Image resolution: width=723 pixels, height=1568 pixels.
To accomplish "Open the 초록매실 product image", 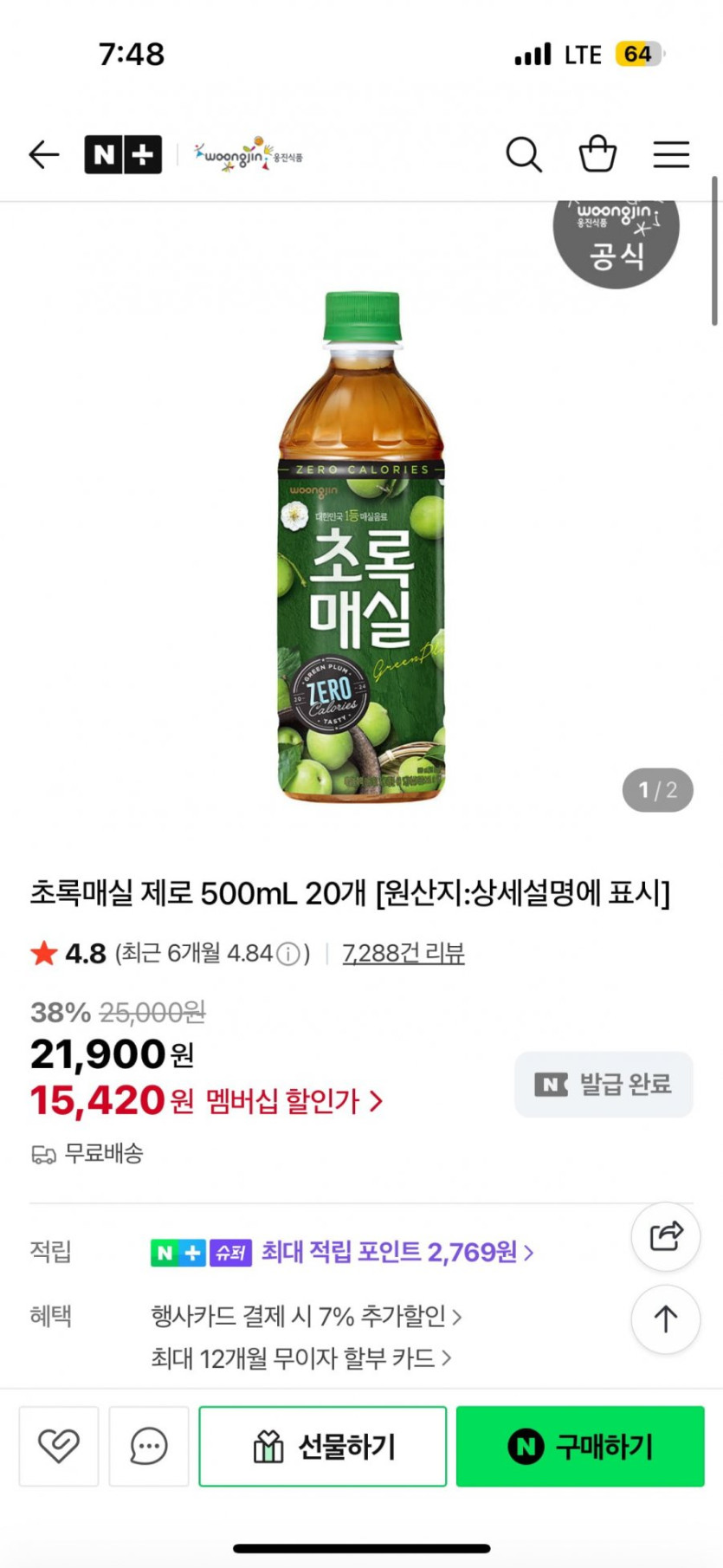I will pos(361,548).
